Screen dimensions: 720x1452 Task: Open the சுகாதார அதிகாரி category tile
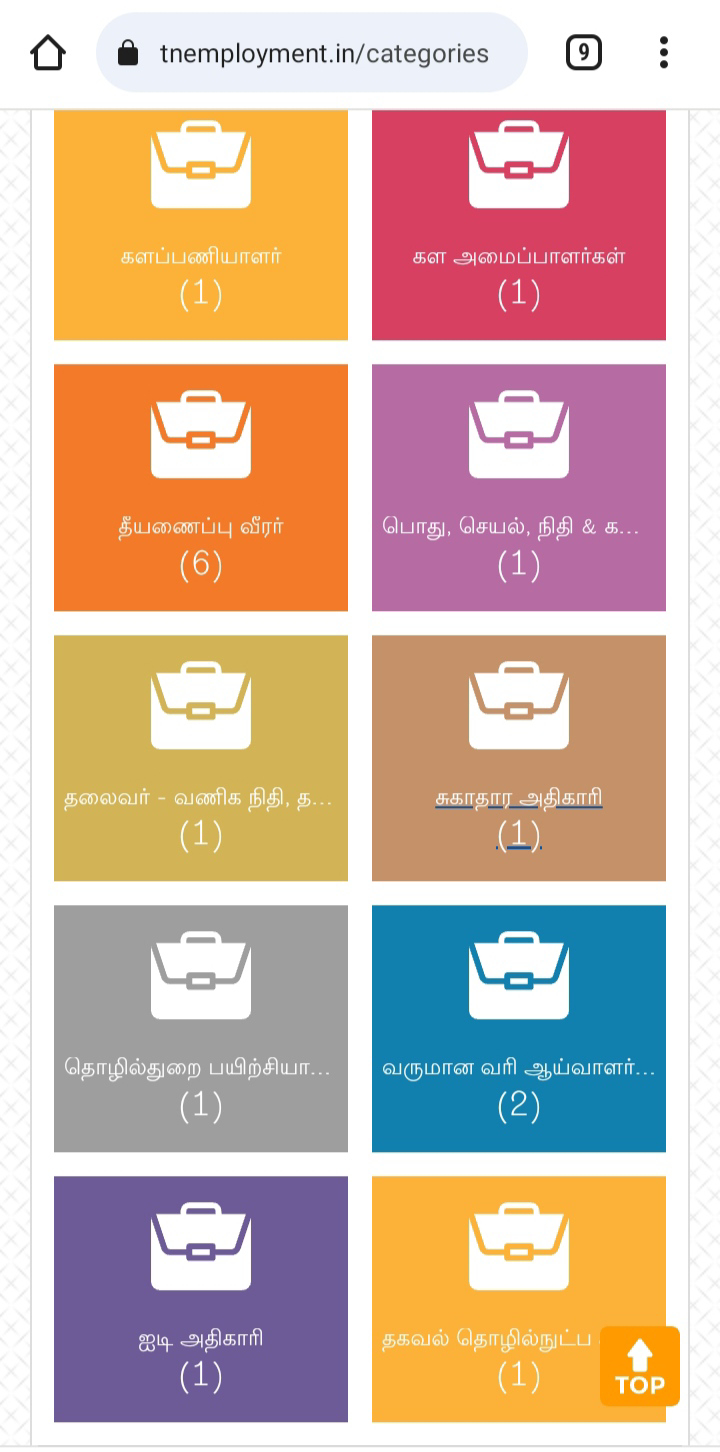pyautogui.click(x=519, y=758)
